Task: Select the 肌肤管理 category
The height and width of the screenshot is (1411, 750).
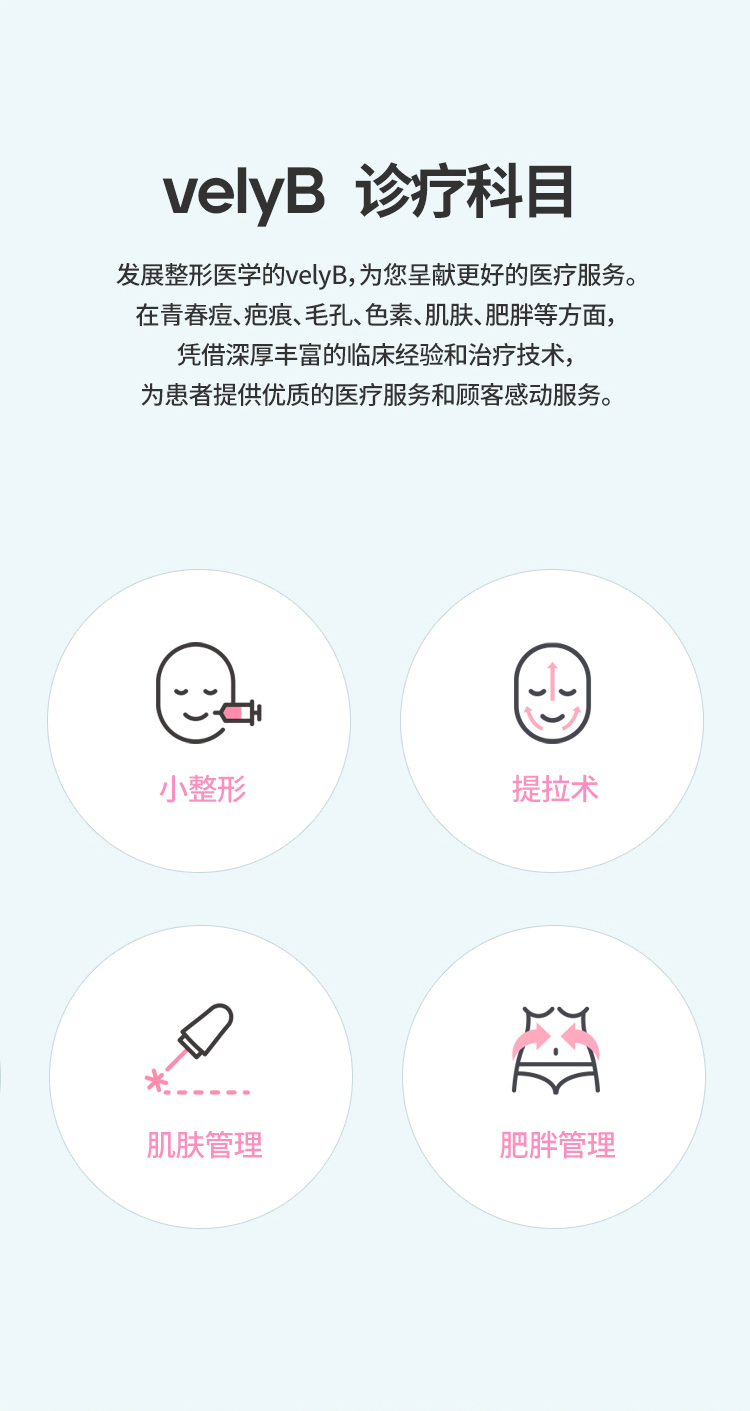Action: click(x=201, y=1077)
